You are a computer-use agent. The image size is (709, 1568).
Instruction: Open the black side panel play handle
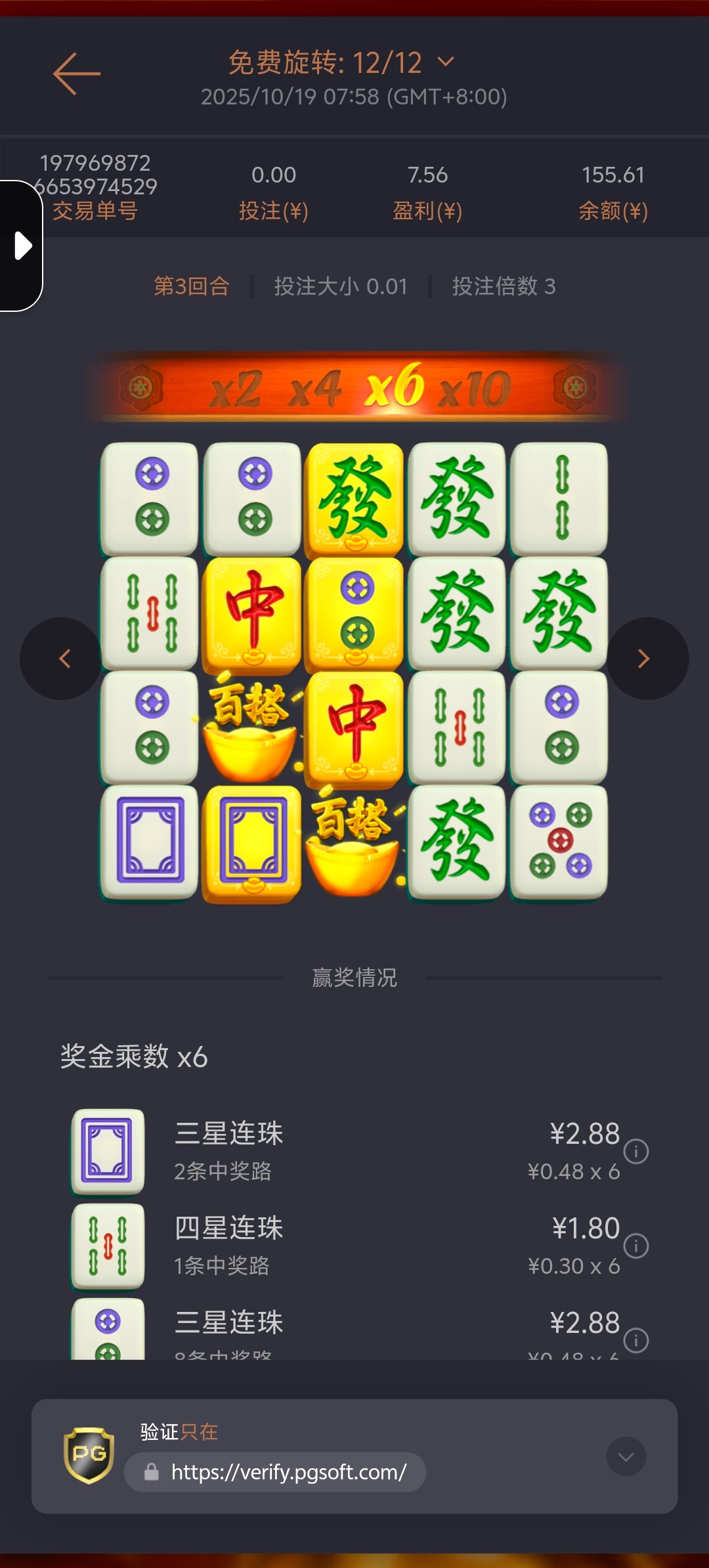click(22, 246)
